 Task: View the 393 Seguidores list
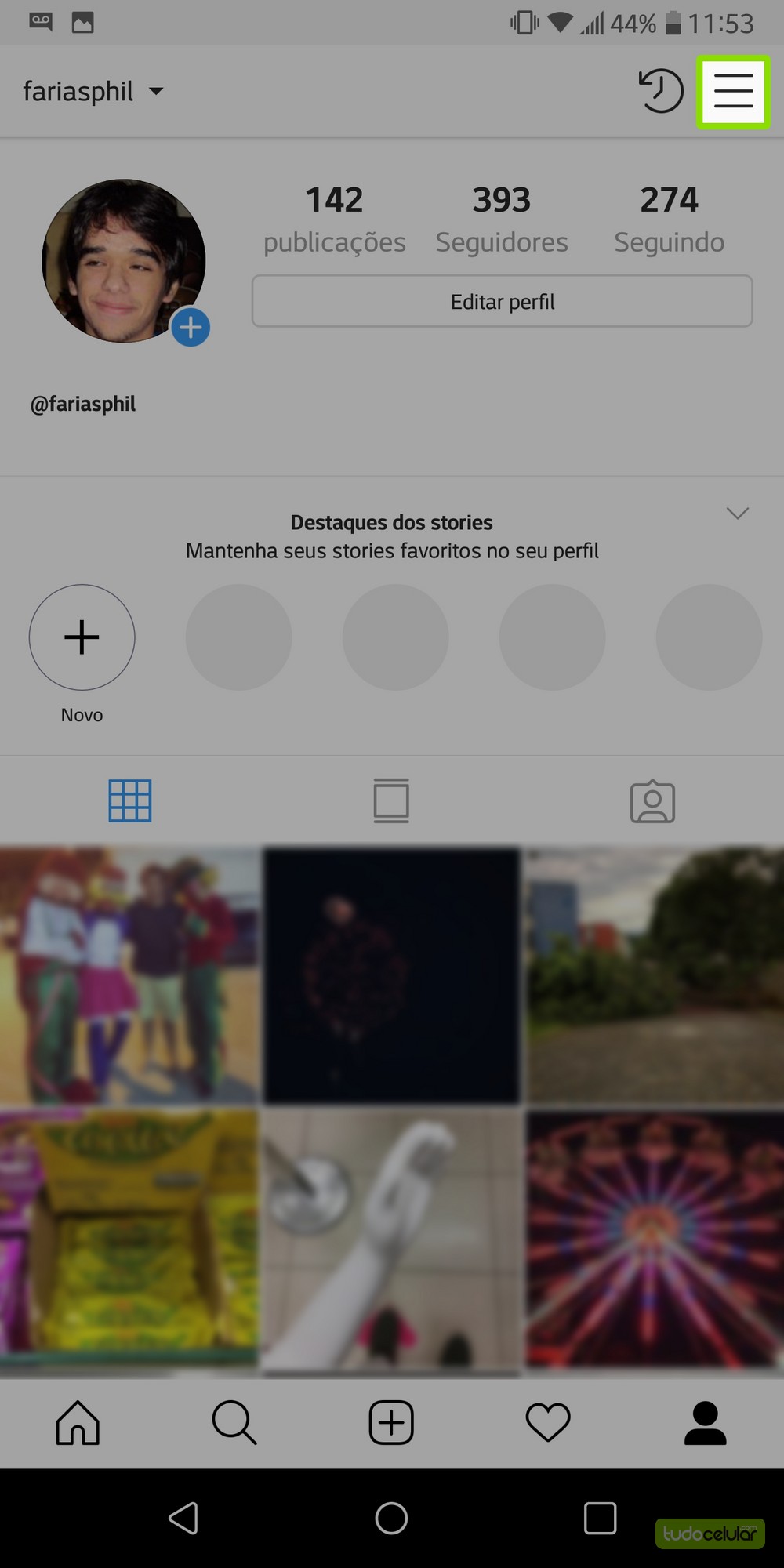tap(502, 220)
